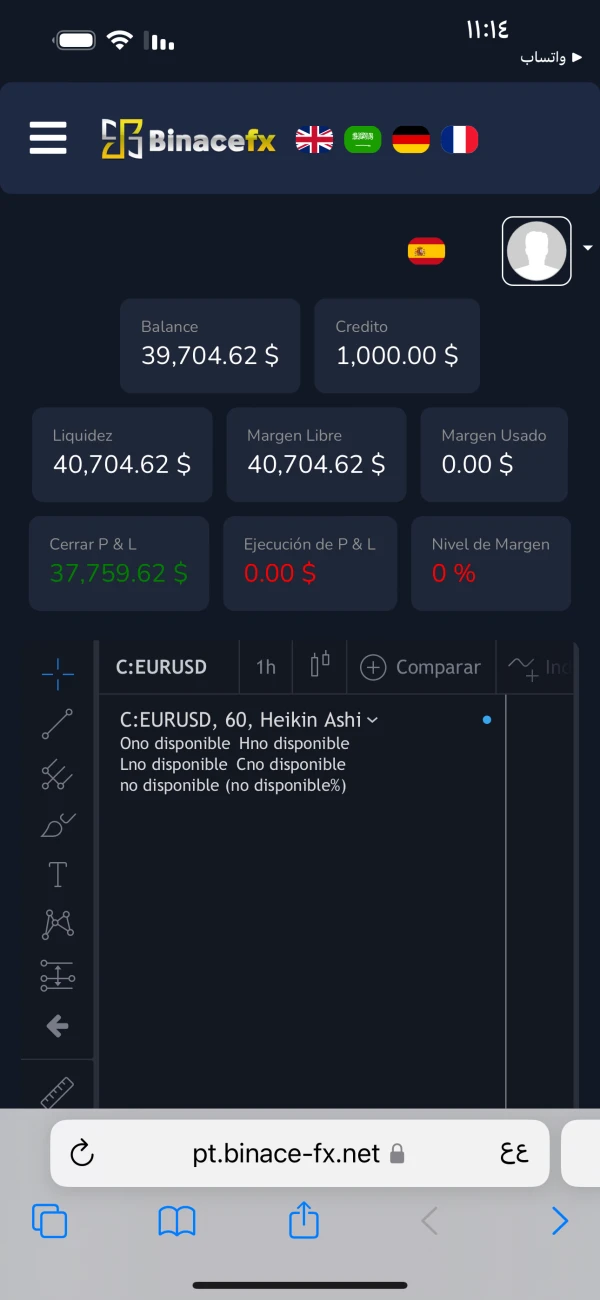Select the text annotation tool

[x=58, y=875]
